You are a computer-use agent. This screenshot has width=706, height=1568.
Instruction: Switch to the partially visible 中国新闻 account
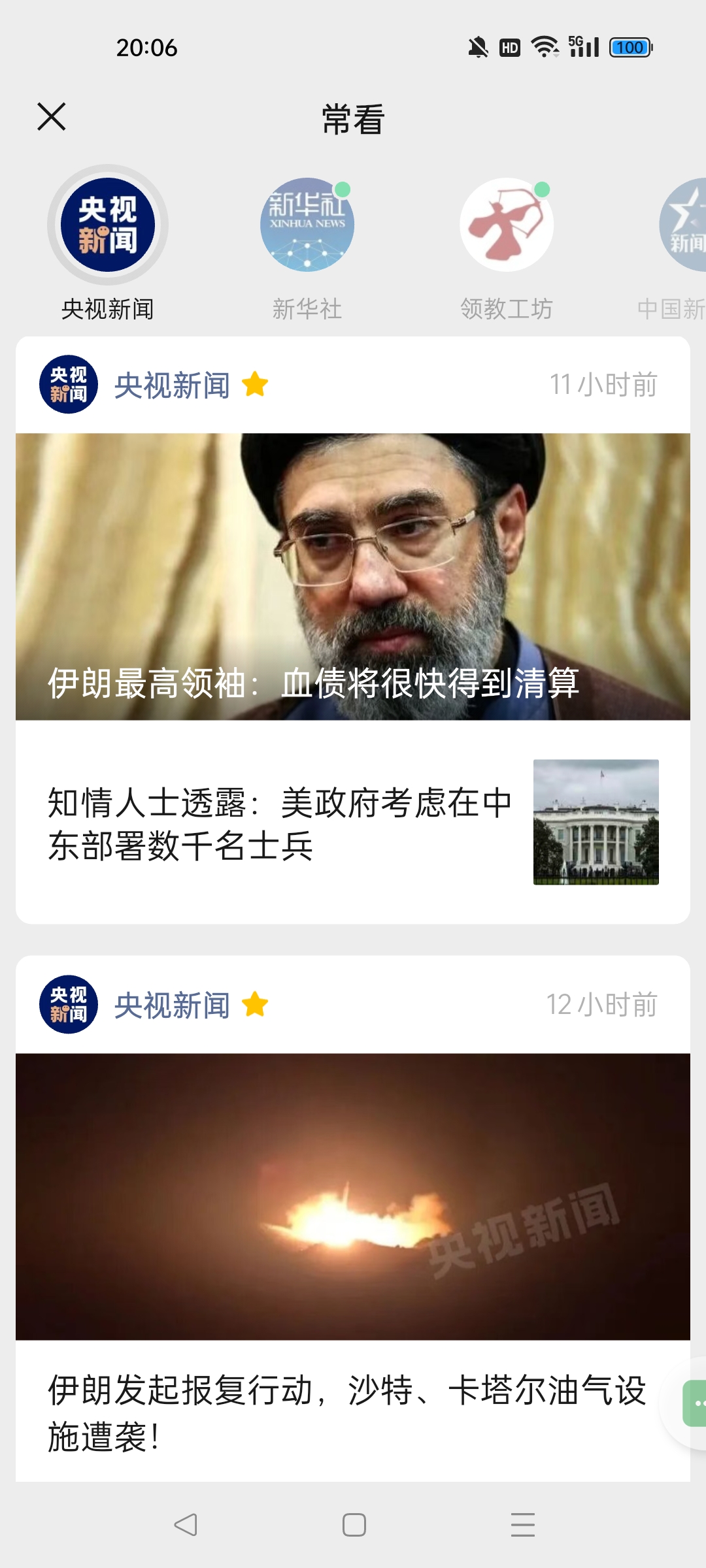coord(683,225)
